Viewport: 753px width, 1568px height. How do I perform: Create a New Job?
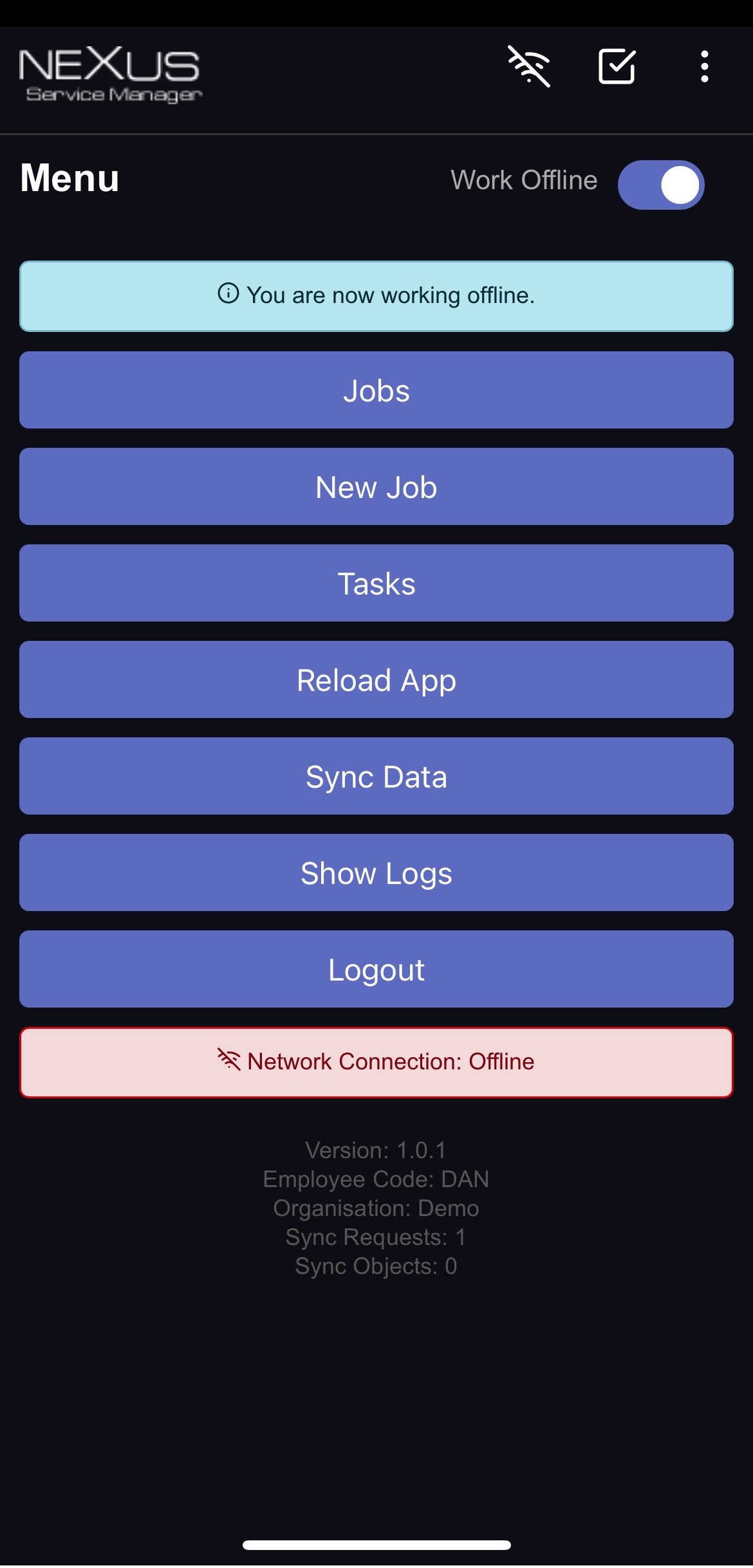tap(376, 486)
